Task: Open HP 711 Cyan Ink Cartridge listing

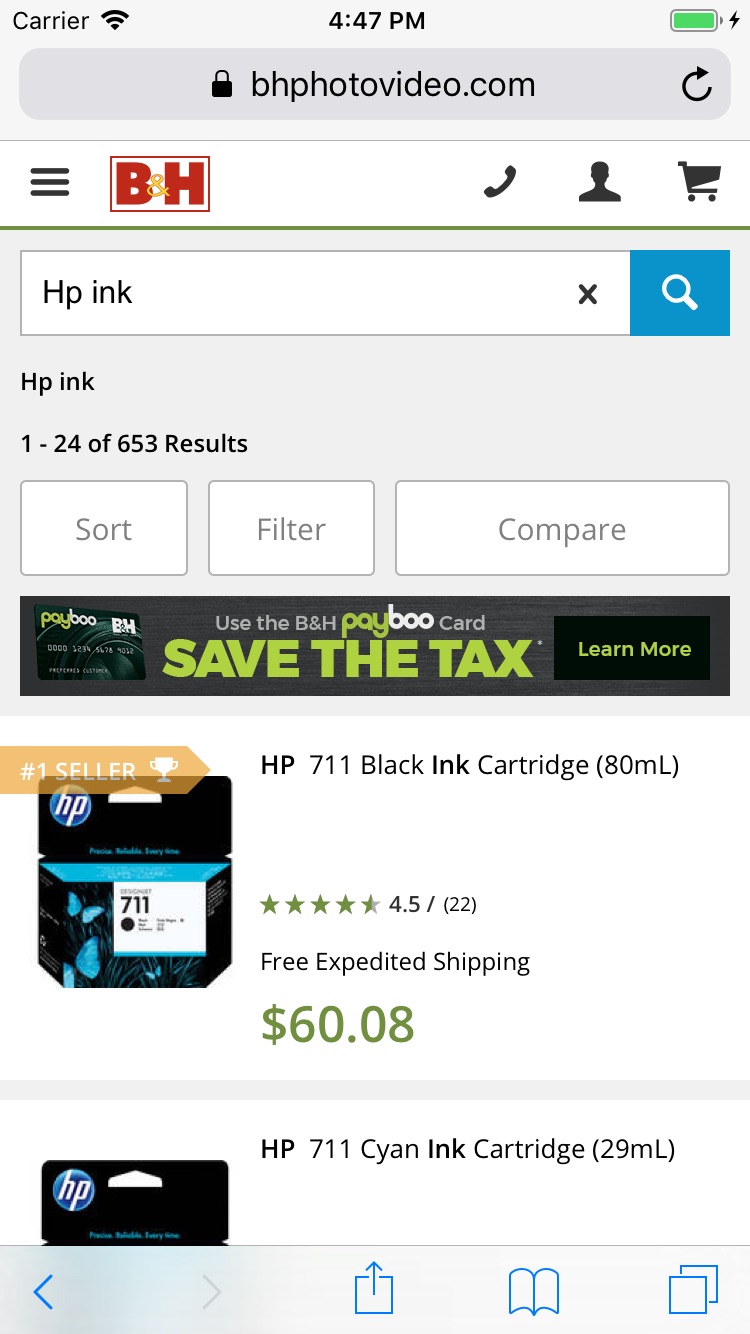Action: 467,1150
